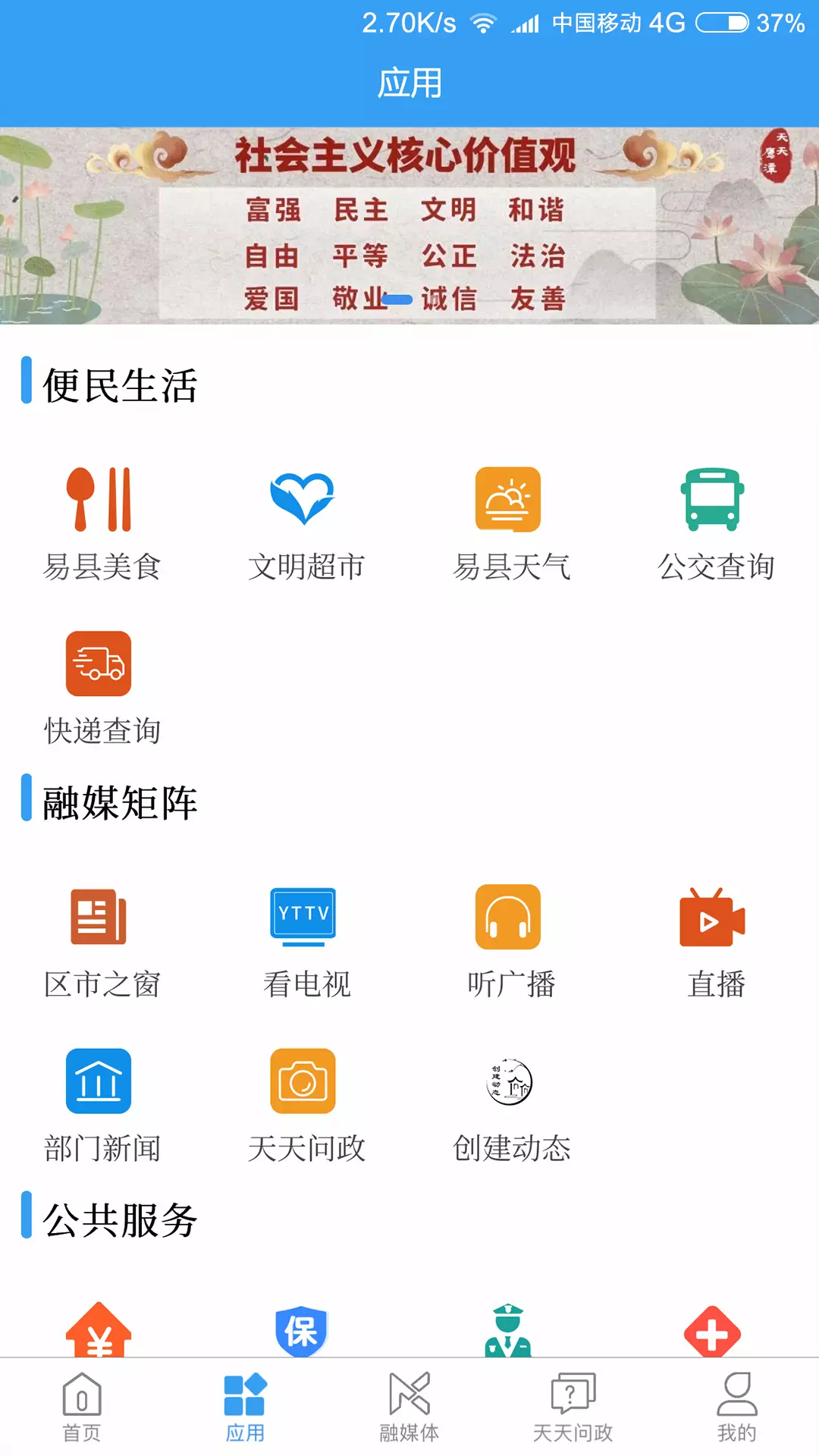The width and height of the screenshot is (819, 1456).
Task: Open the 社会主义核心价值观 banner
Action: 409,226
